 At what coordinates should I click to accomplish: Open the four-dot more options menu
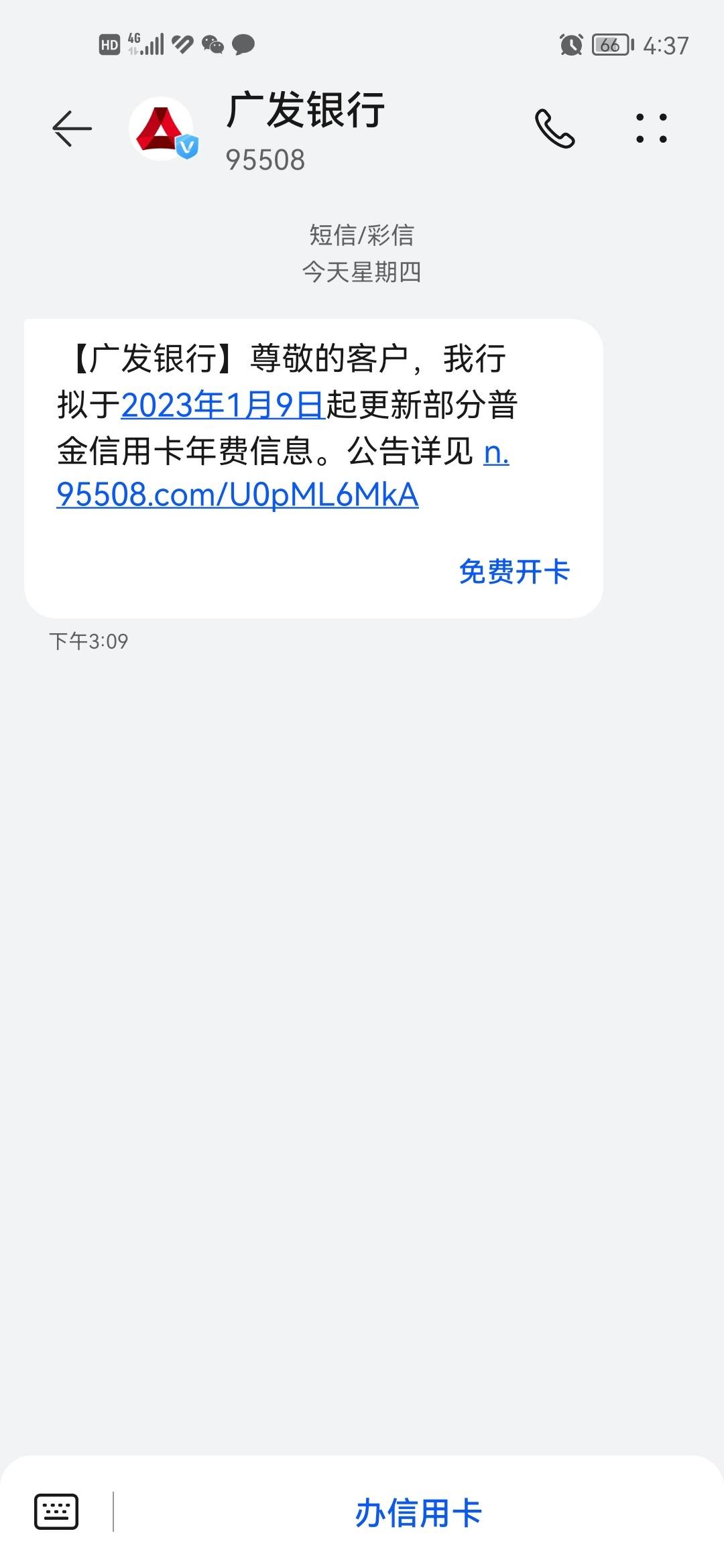tap(652, 128)
